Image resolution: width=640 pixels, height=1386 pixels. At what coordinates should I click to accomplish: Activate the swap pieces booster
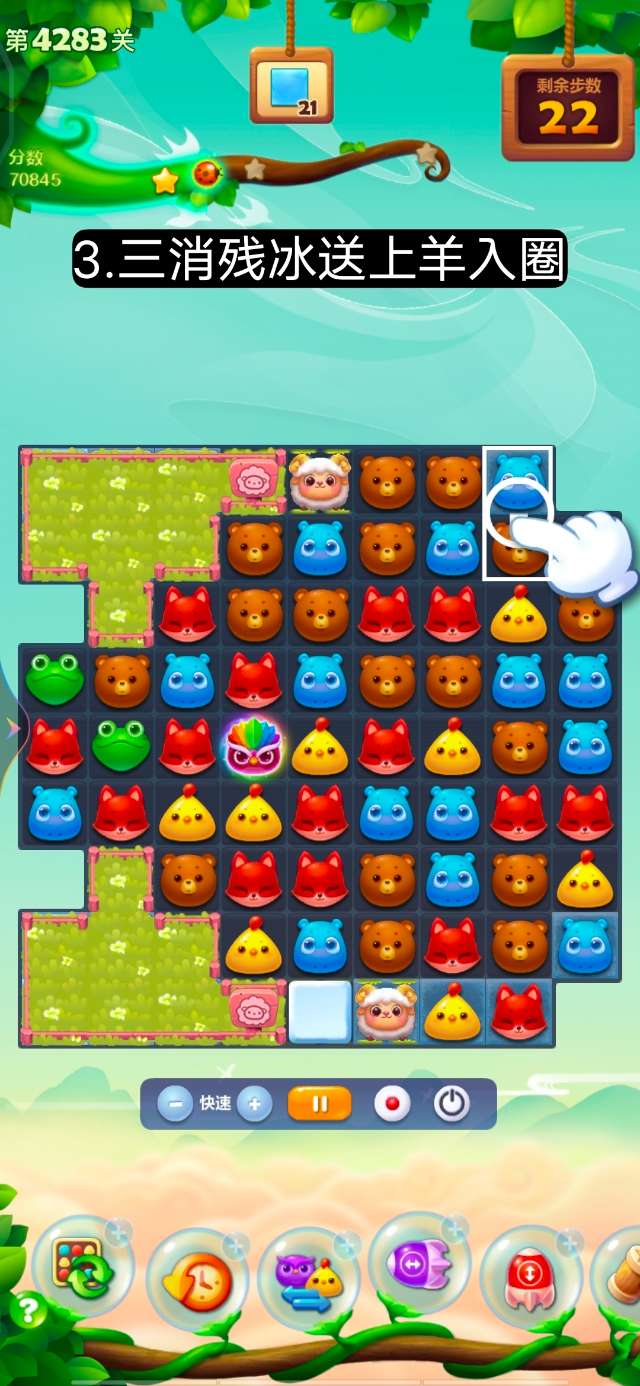(308, 1278)
